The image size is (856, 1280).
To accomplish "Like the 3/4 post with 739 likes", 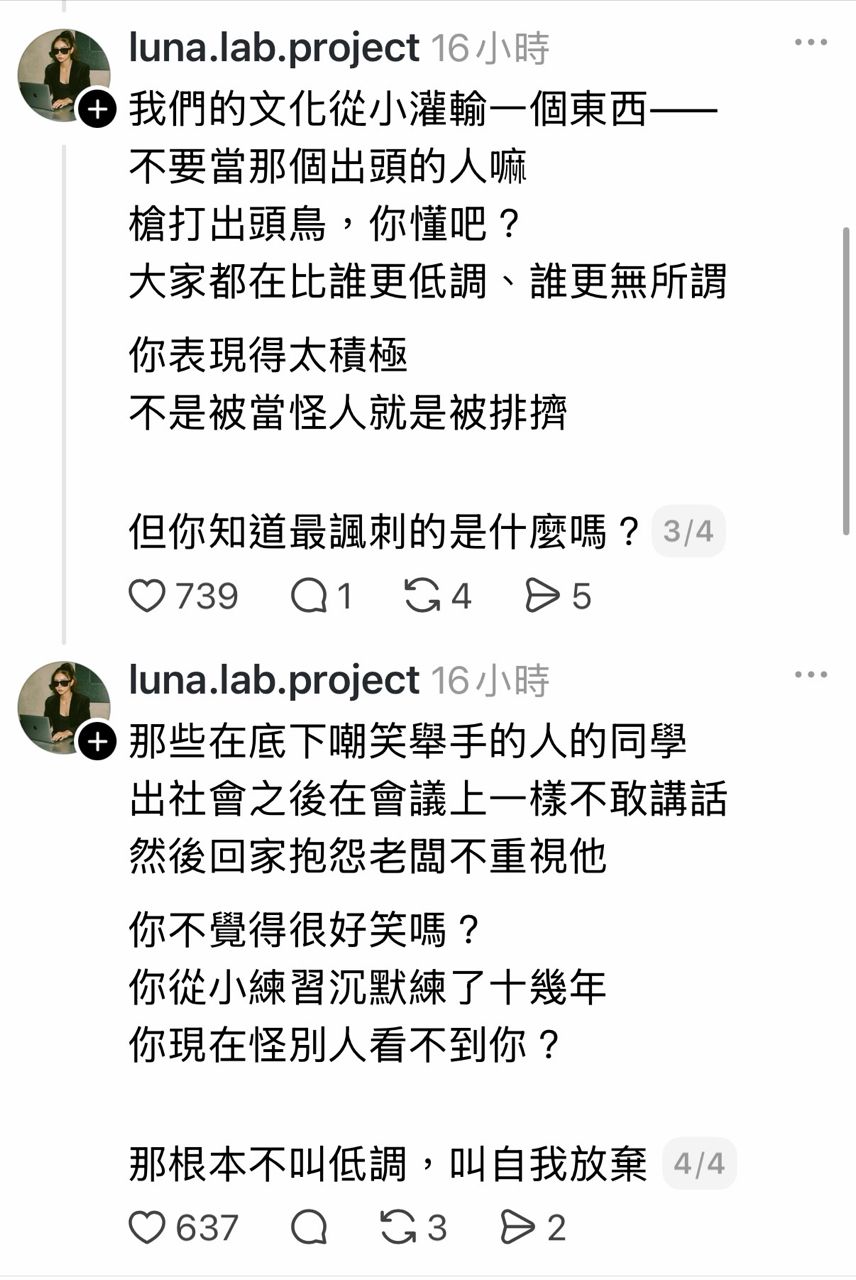I will point(147,596).
